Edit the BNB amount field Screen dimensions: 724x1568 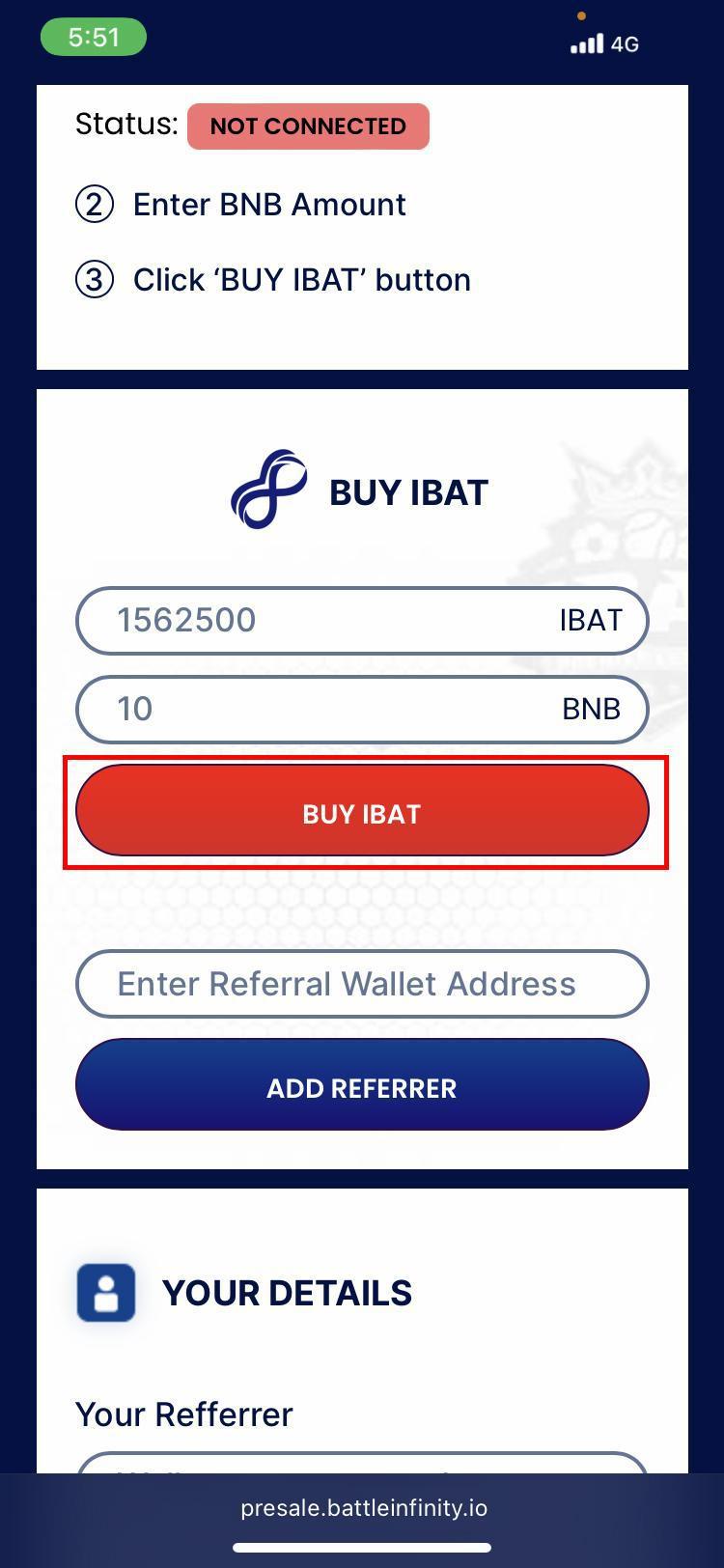pos(362,709)
